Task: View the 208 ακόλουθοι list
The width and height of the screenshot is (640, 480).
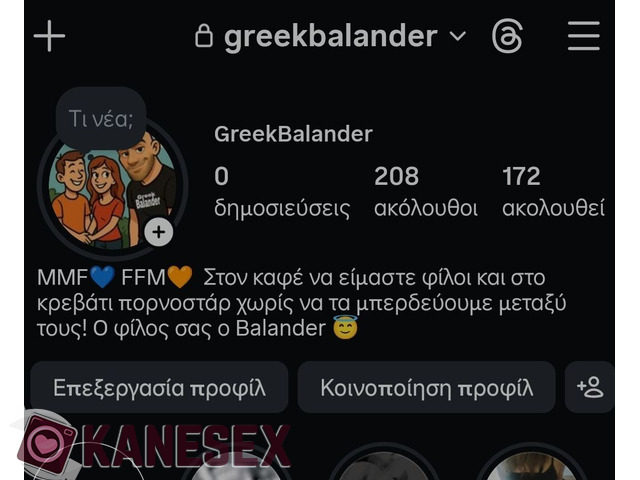Action: 425,191
